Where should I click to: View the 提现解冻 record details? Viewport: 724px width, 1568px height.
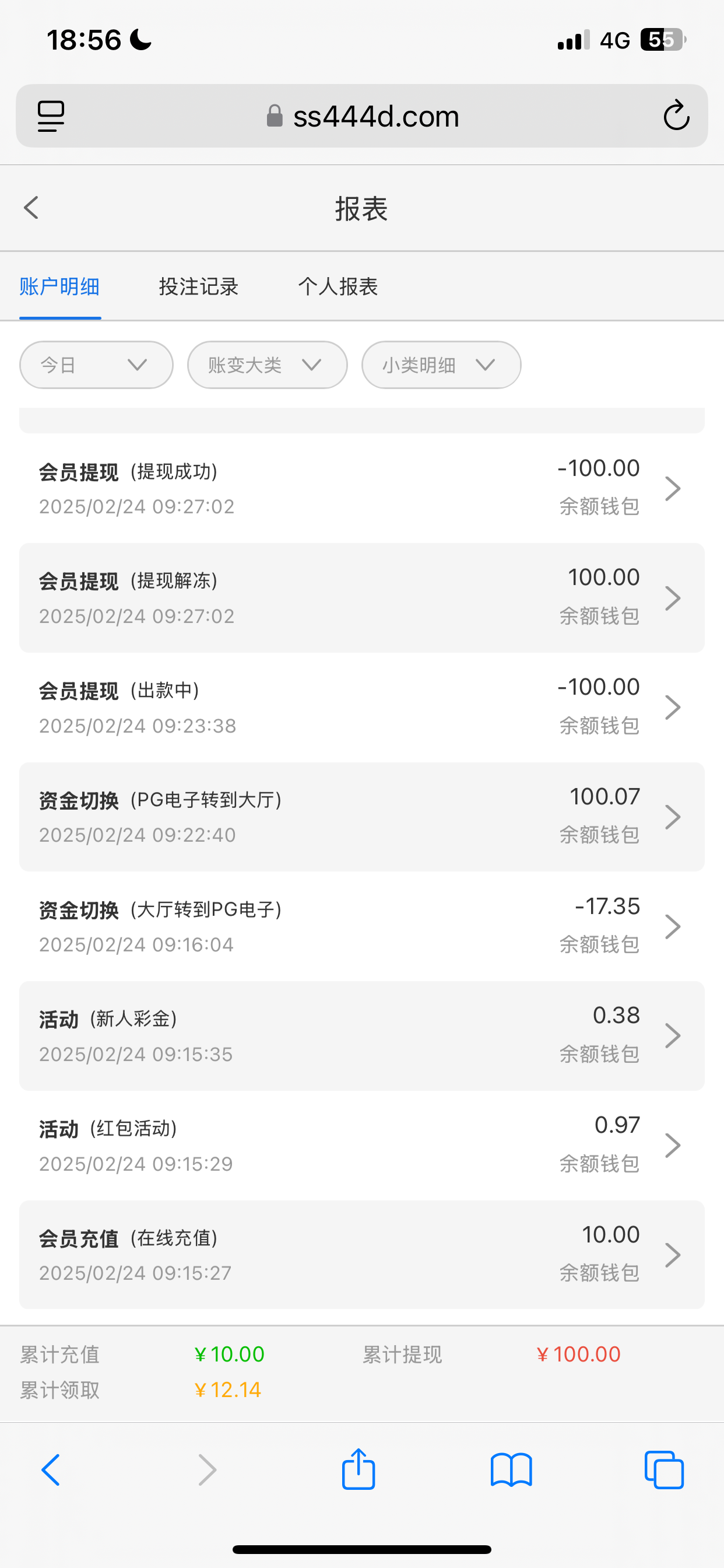[361, 598]
